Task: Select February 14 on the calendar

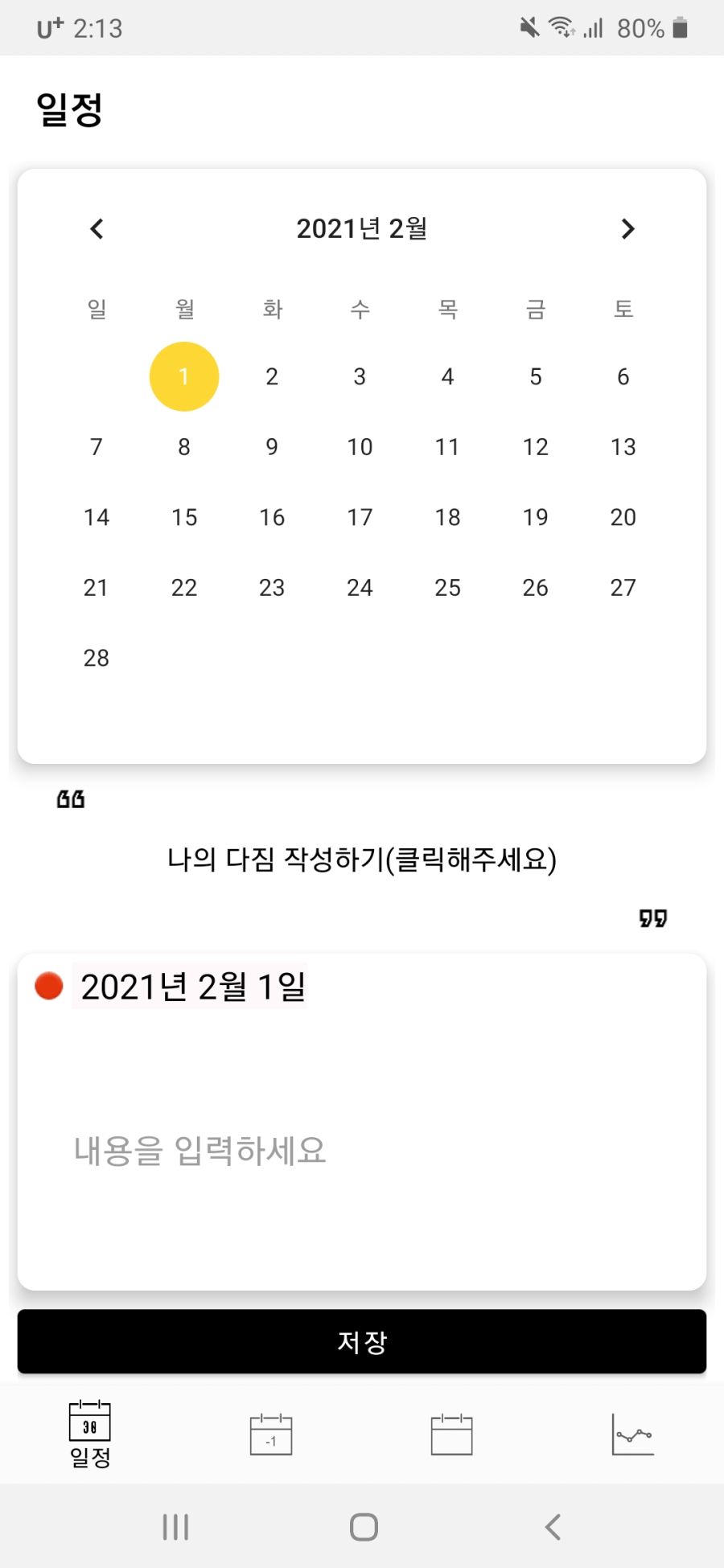Action: (96, 517)
